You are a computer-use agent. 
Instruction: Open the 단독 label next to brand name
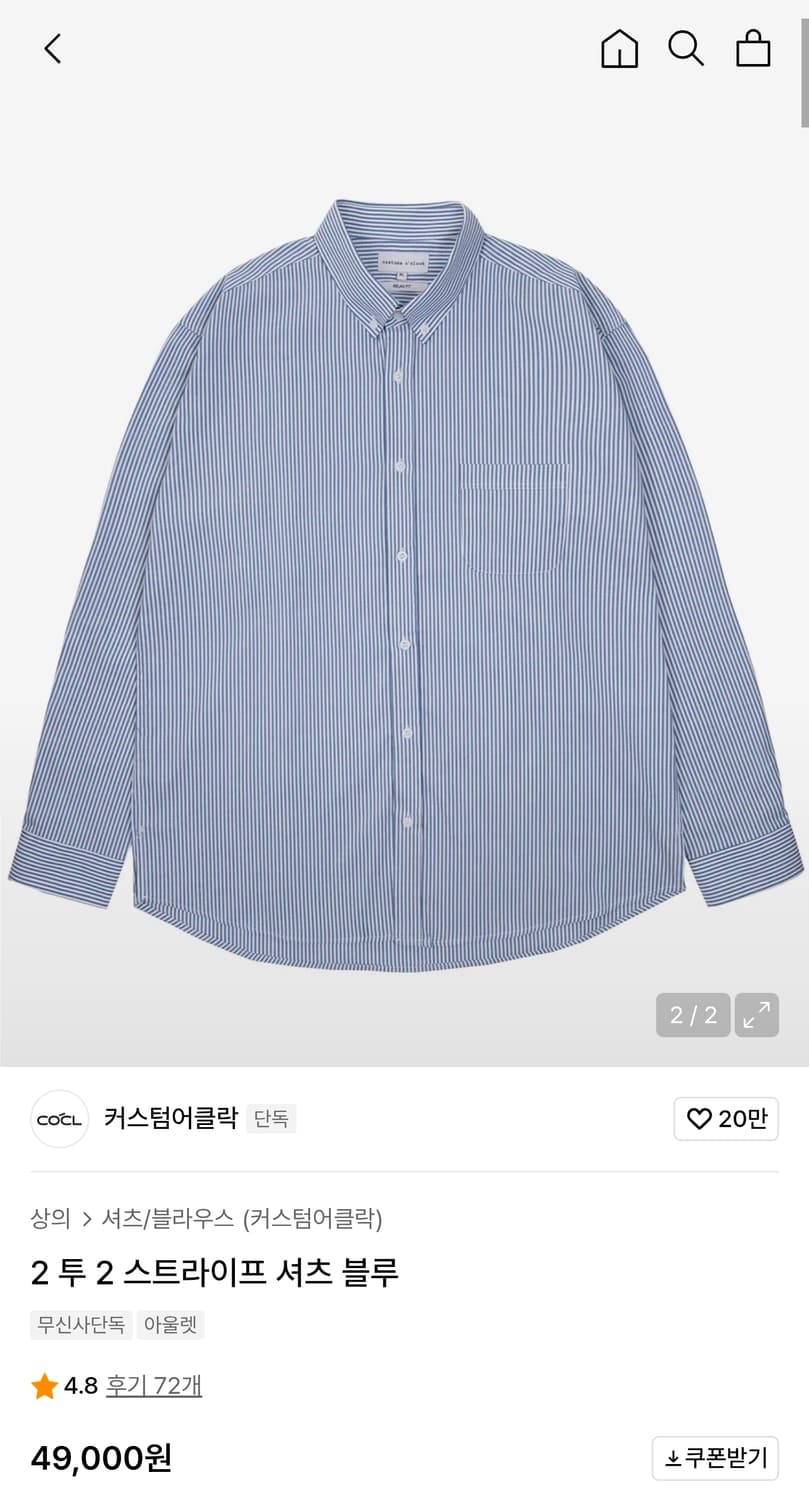tap(271, 1118)
